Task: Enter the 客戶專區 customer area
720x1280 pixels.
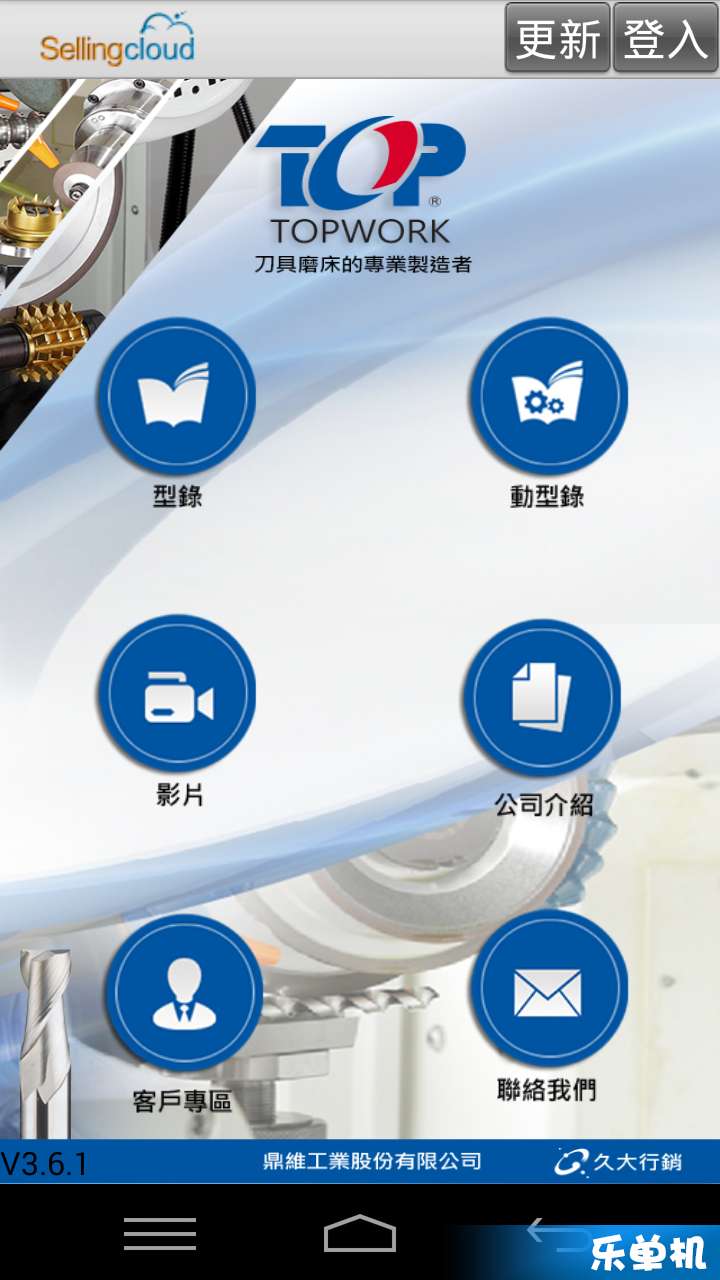Action: [x=183, y=993]
